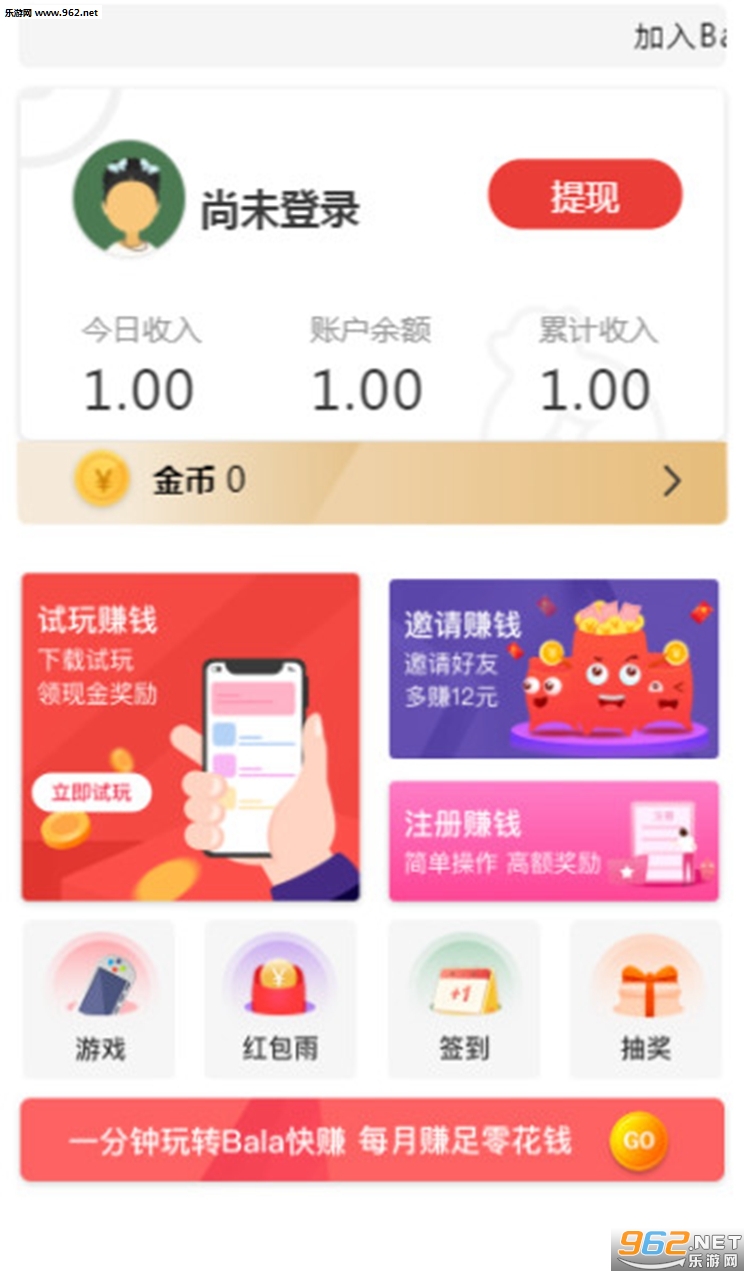This screenshot has height=1277, width=750.
Task: Tap the red 提现 withdraw button
Action: pos(585,195)
